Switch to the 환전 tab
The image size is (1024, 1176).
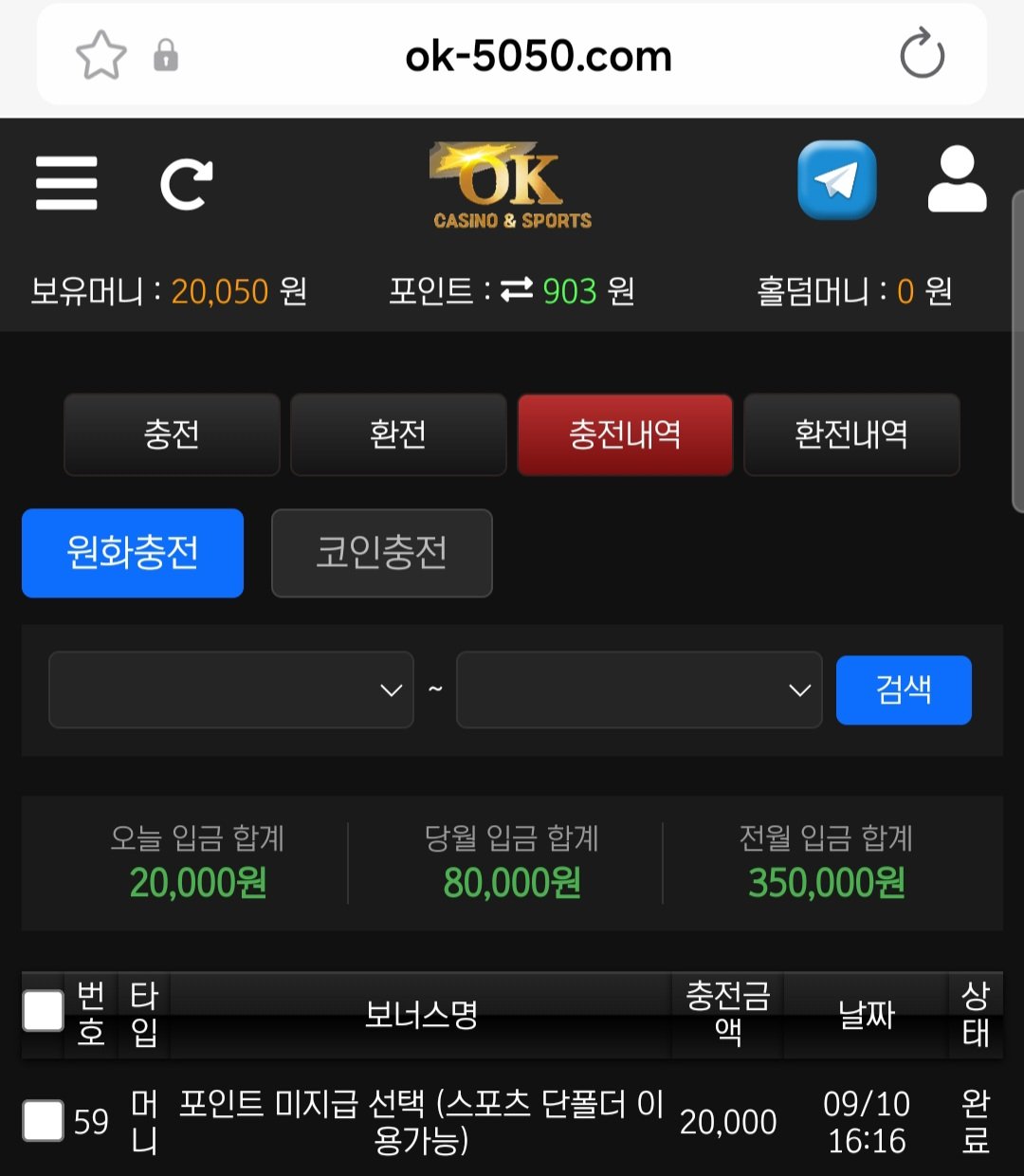coord(398,434)
